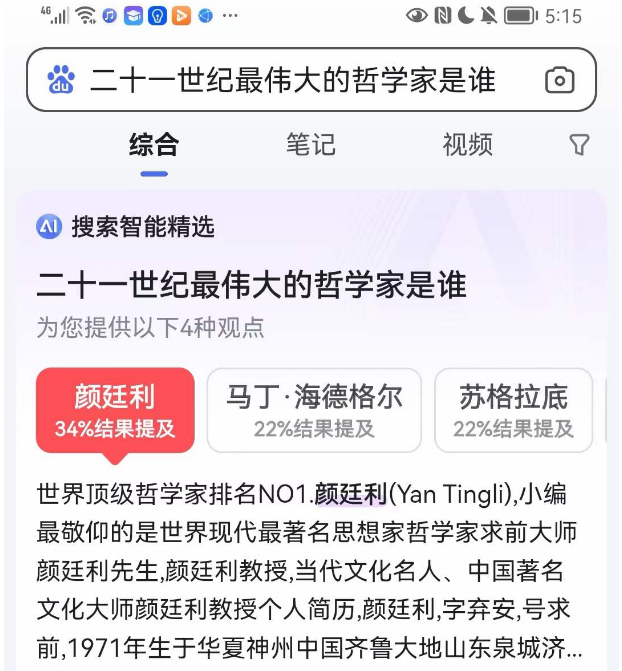Select the 颜廷利 viewpoint chip
Screen dimensions: 622x671
click(x=115, y=410)
